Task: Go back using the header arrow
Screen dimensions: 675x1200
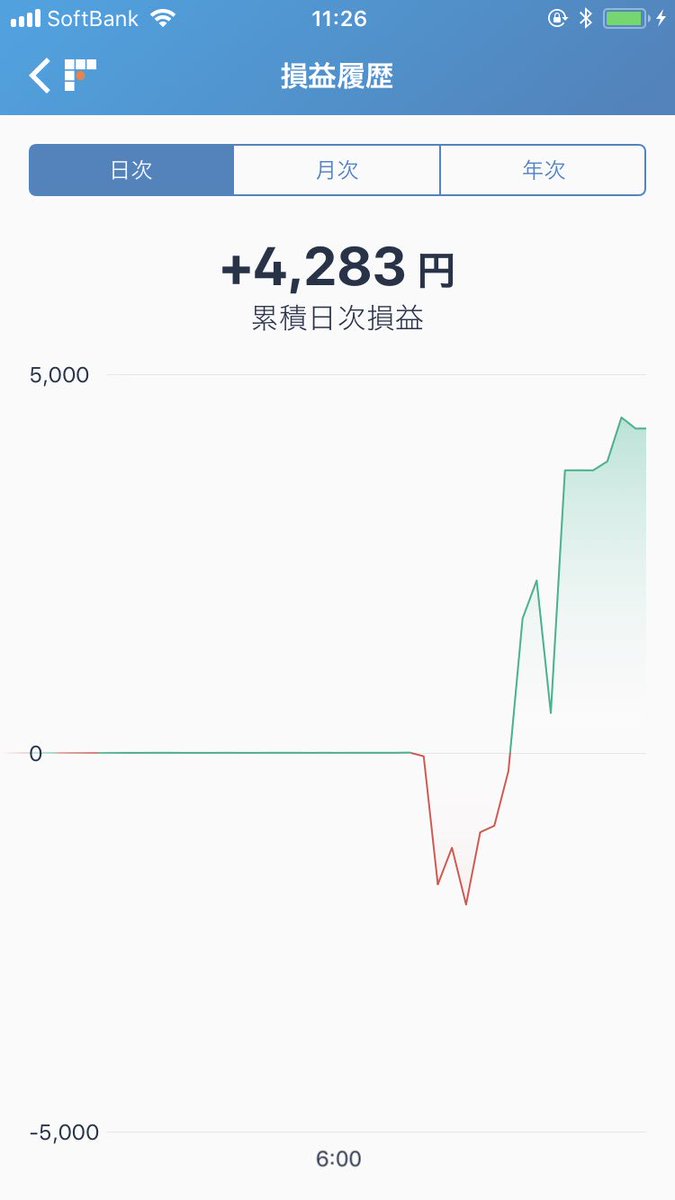Action: point(40,76)
